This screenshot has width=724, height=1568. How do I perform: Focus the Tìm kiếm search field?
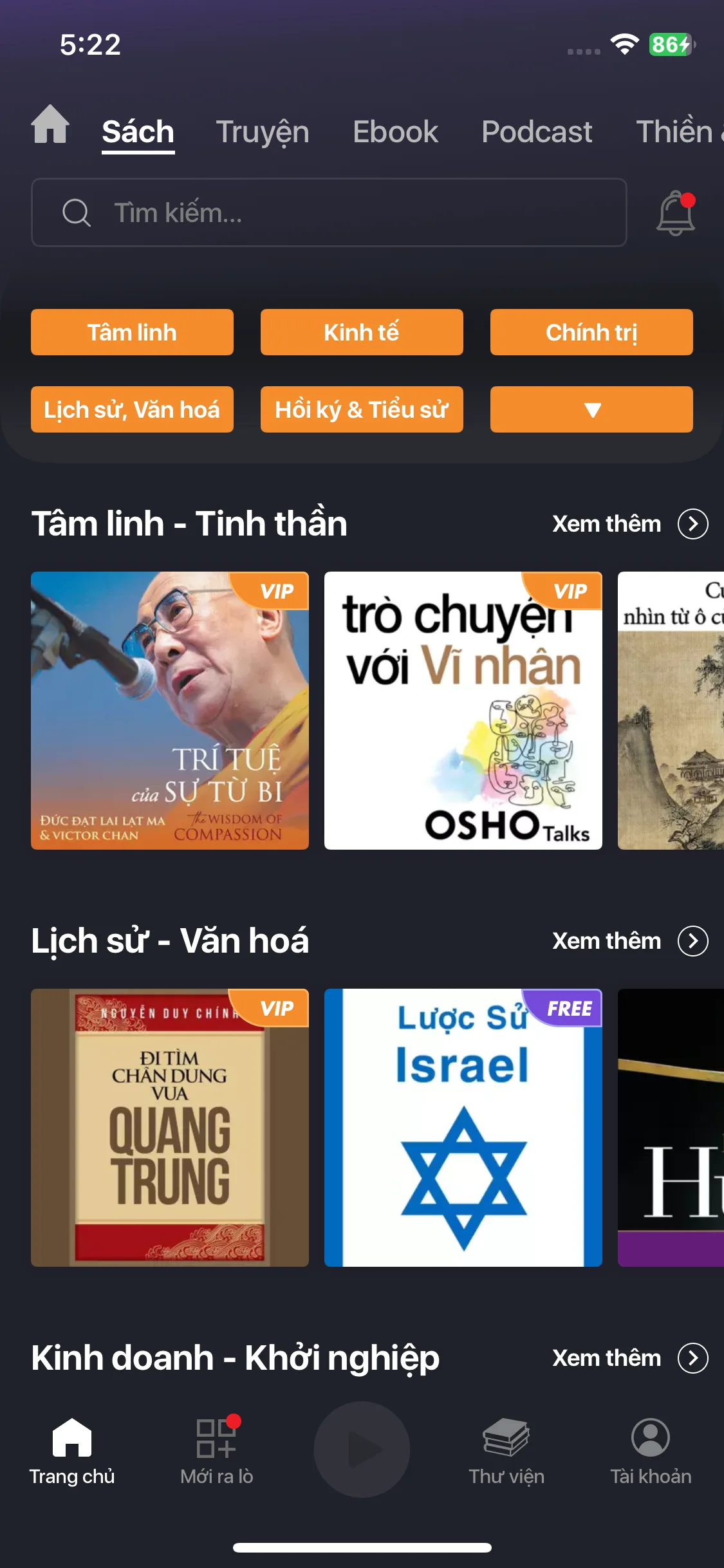328,213
